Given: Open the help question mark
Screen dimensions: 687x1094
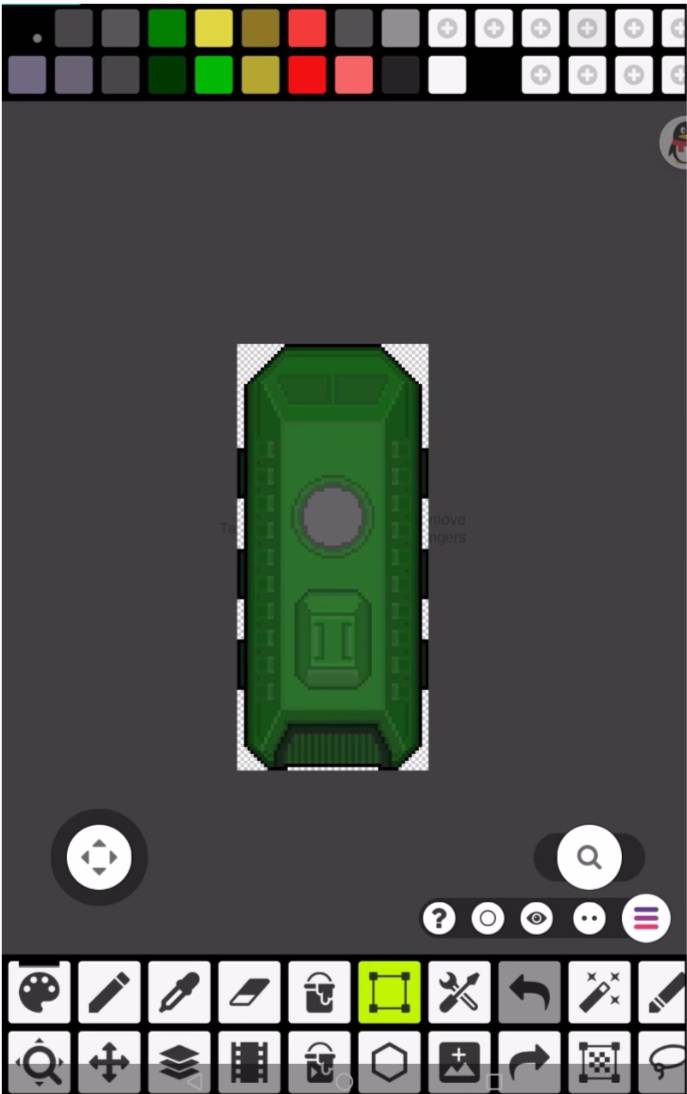Looking at the screenshot, I should pyautogui.click(x=439, y=918).
